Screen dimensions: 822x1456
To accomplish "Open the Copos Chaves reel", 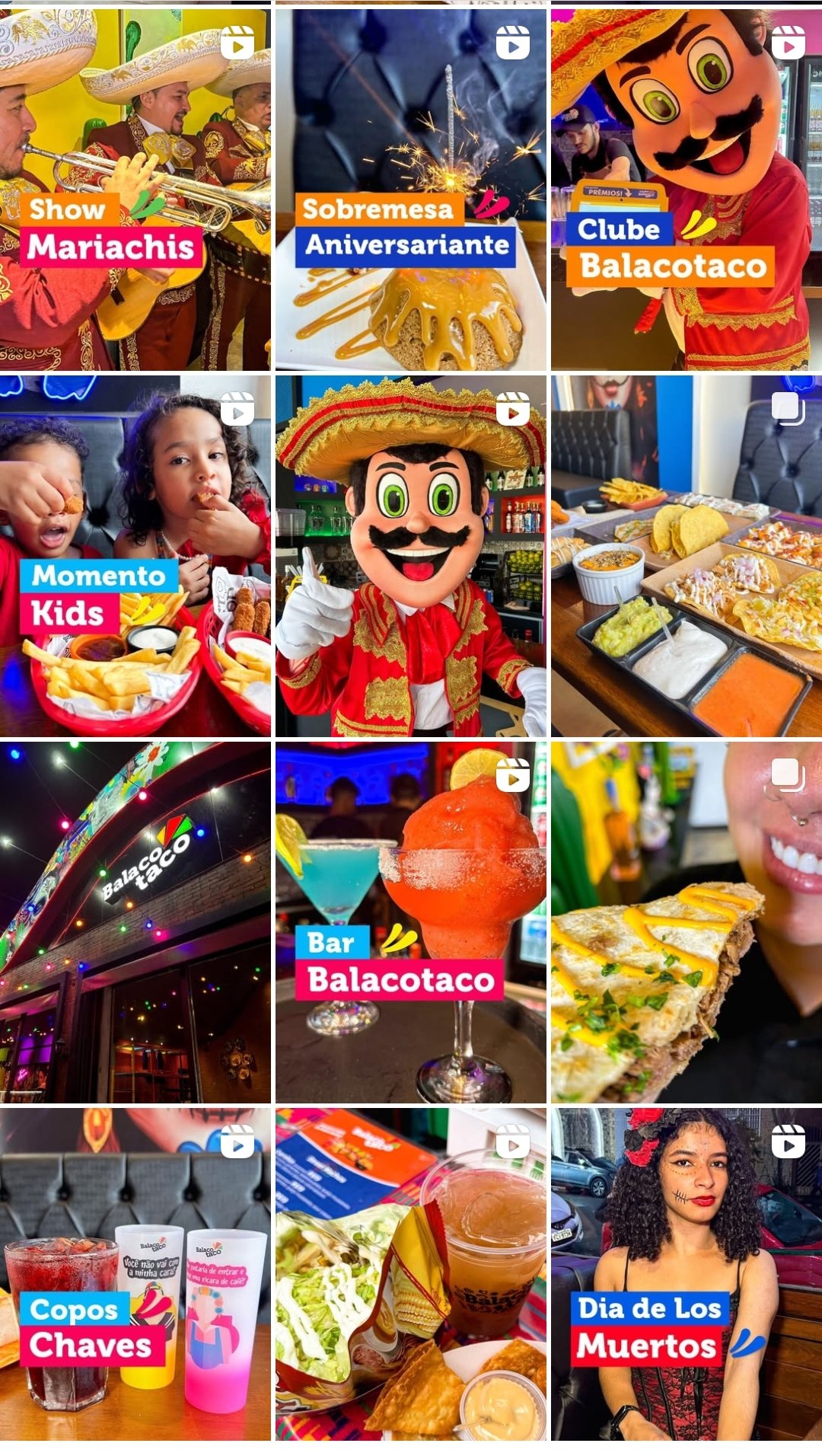I will [135, 1273].
